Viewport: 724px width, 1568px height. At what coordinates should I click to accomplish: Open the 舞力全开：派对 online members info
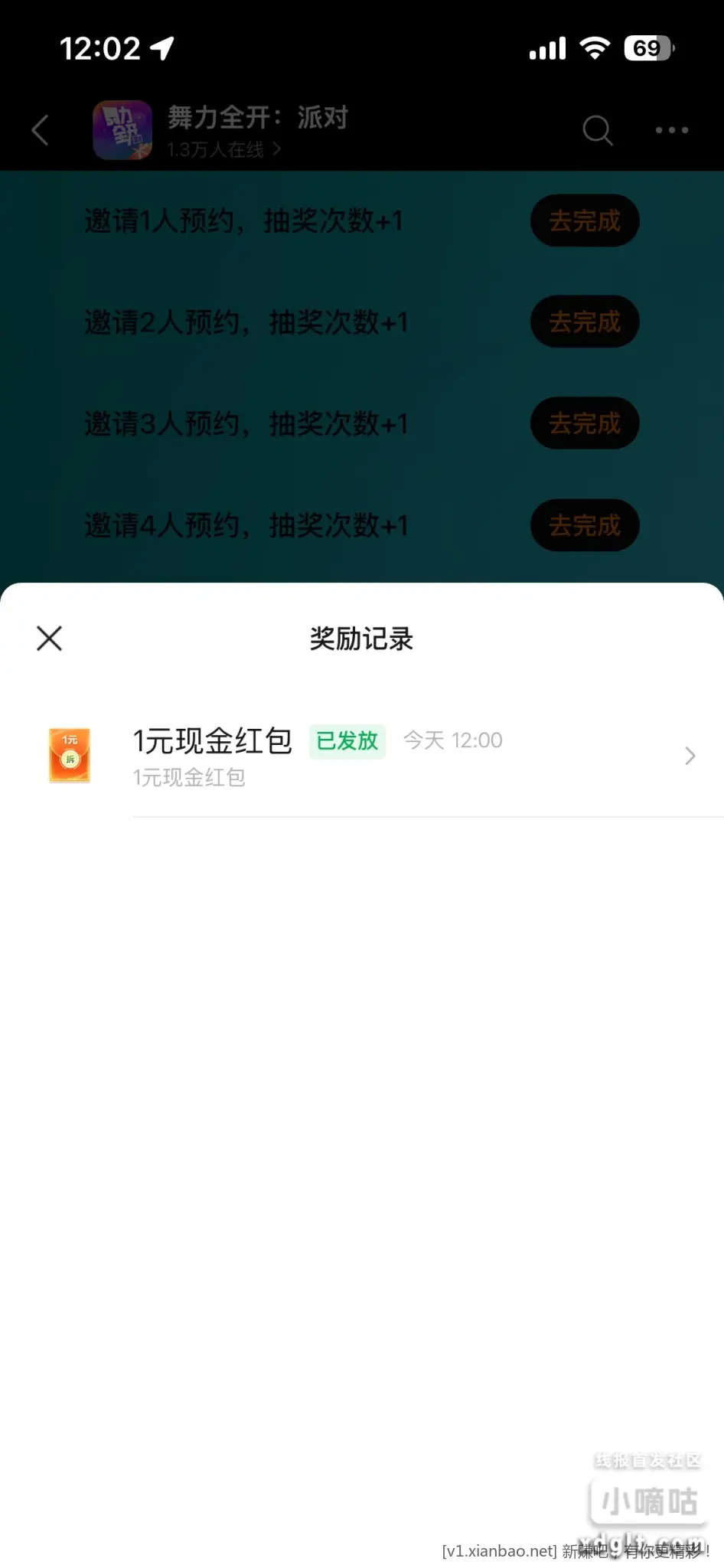tap(223, 150)
